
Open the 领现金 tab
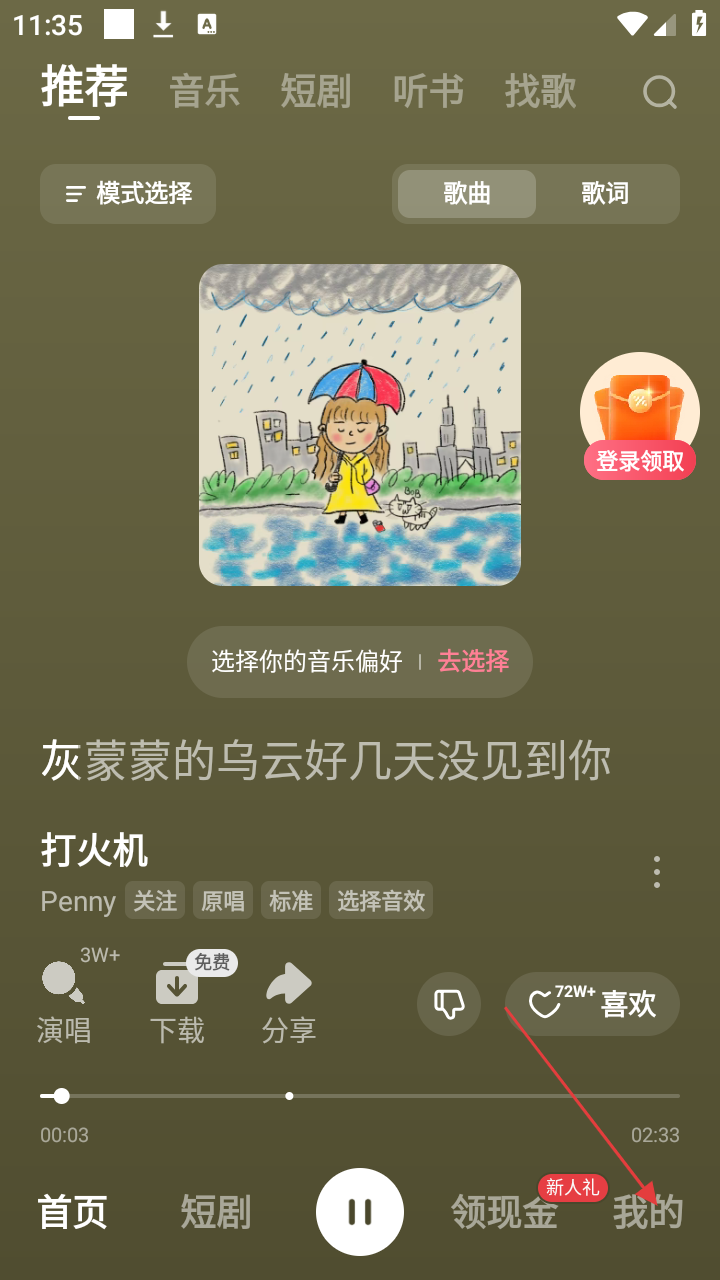505,1213
